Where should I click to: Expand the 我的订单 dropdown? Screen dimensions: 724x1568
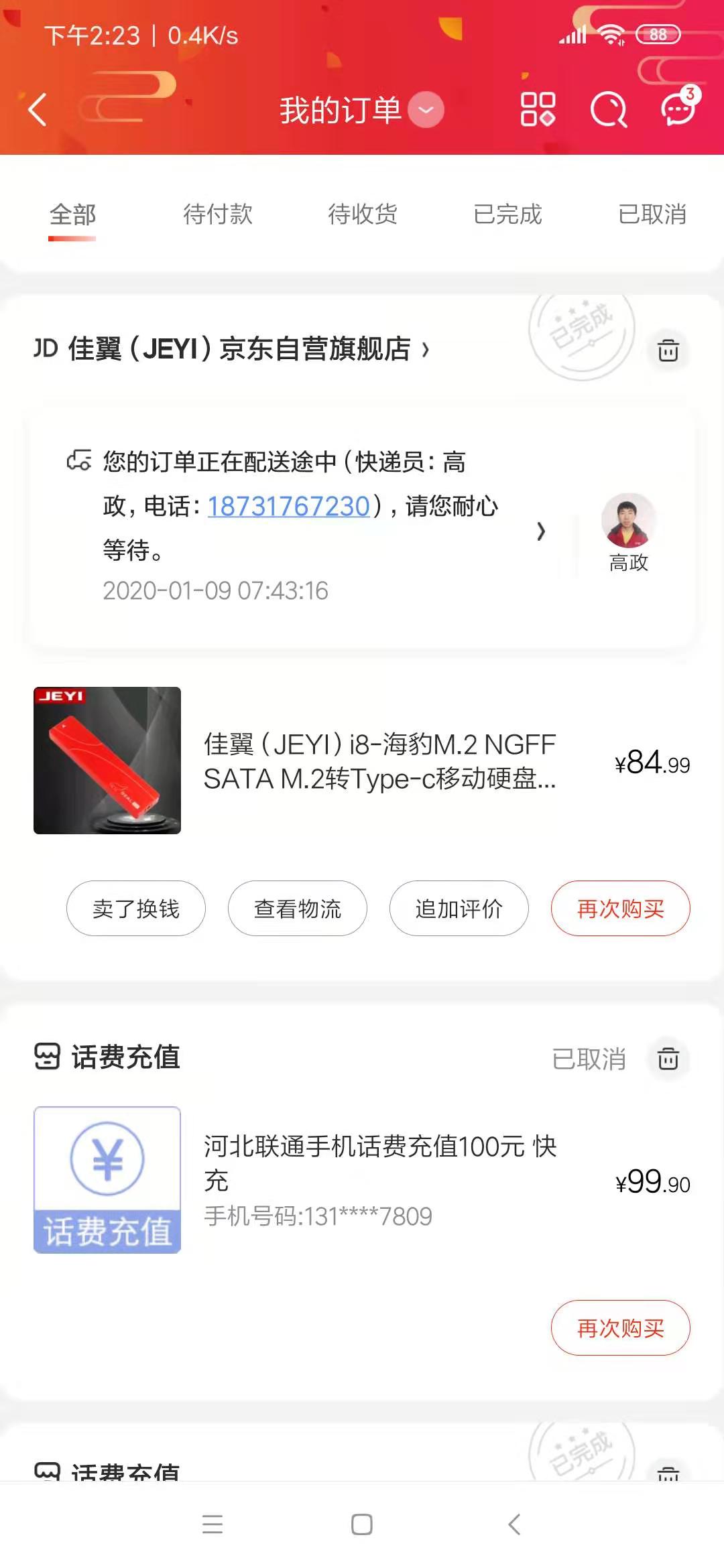426,110
